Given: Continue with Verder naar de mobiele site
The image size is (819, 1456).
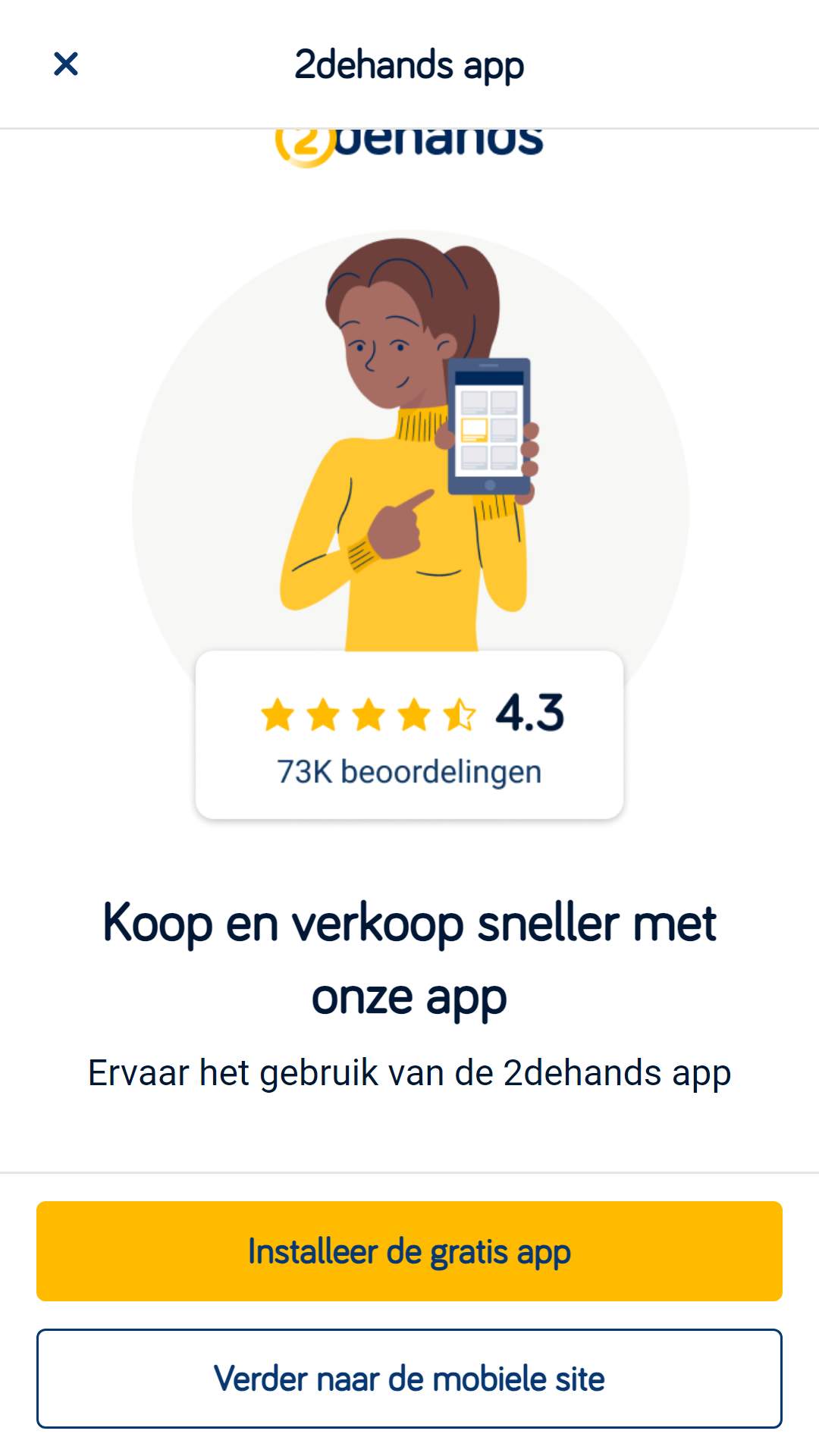Looking at the screenshot, I should [x=409, y=1379].
